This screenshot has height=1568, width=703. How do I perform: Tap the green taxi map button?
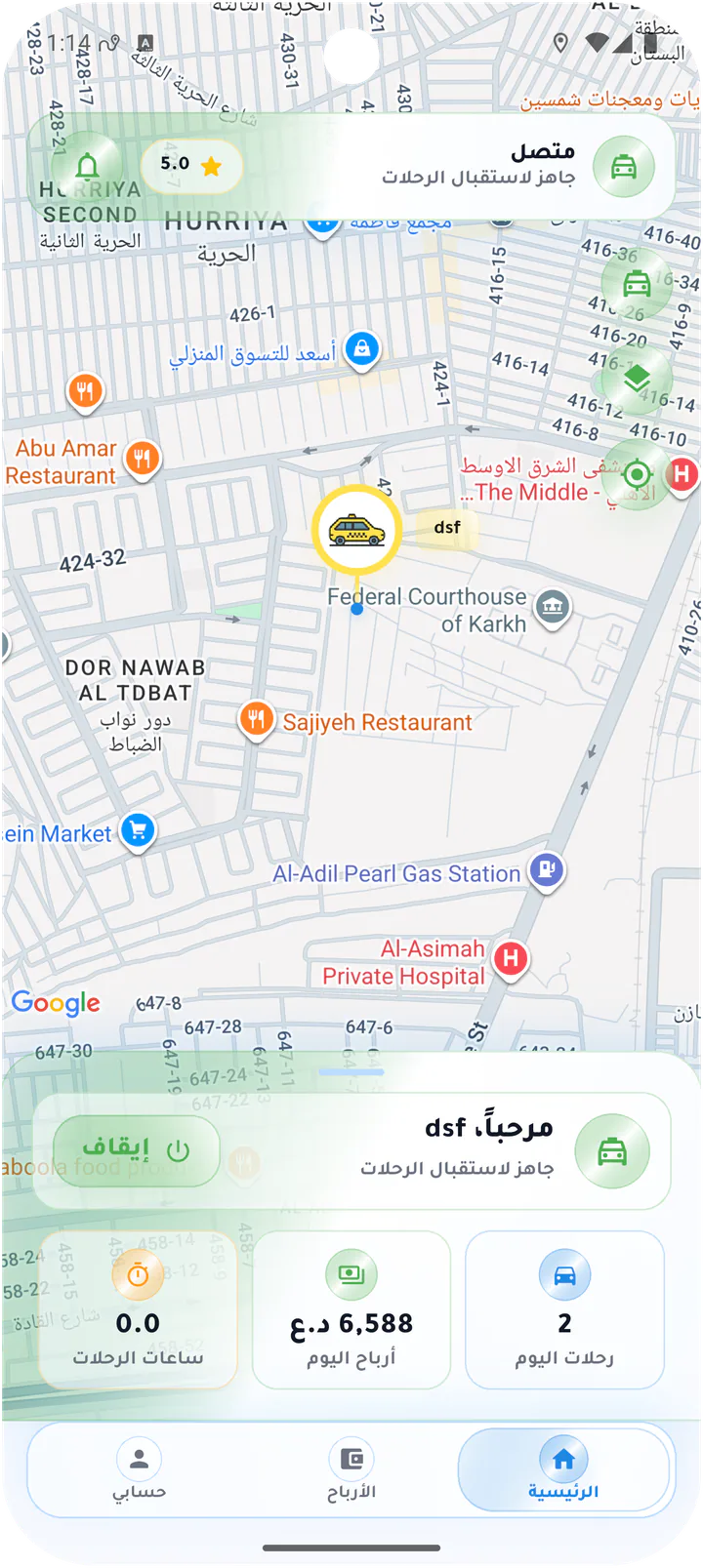(638, 284)
